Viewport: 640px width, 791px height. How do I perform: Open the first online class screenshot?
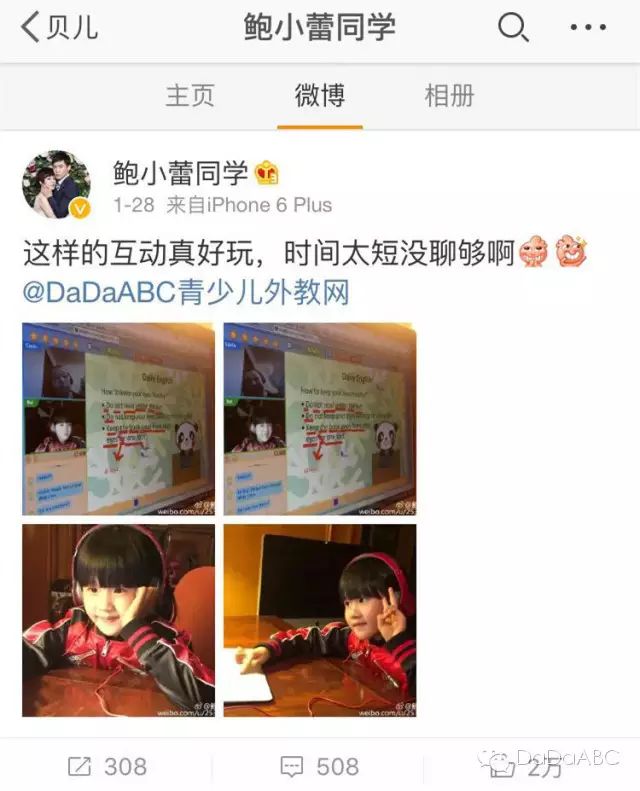coord(118,418)
